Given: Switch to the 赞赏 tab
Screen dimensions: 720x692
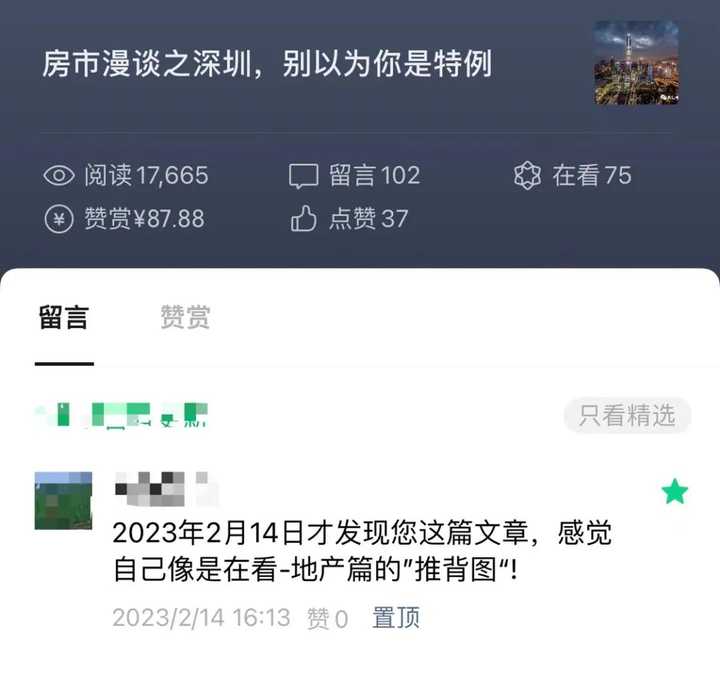Looking at the screenshot, I should pos(185,318).
